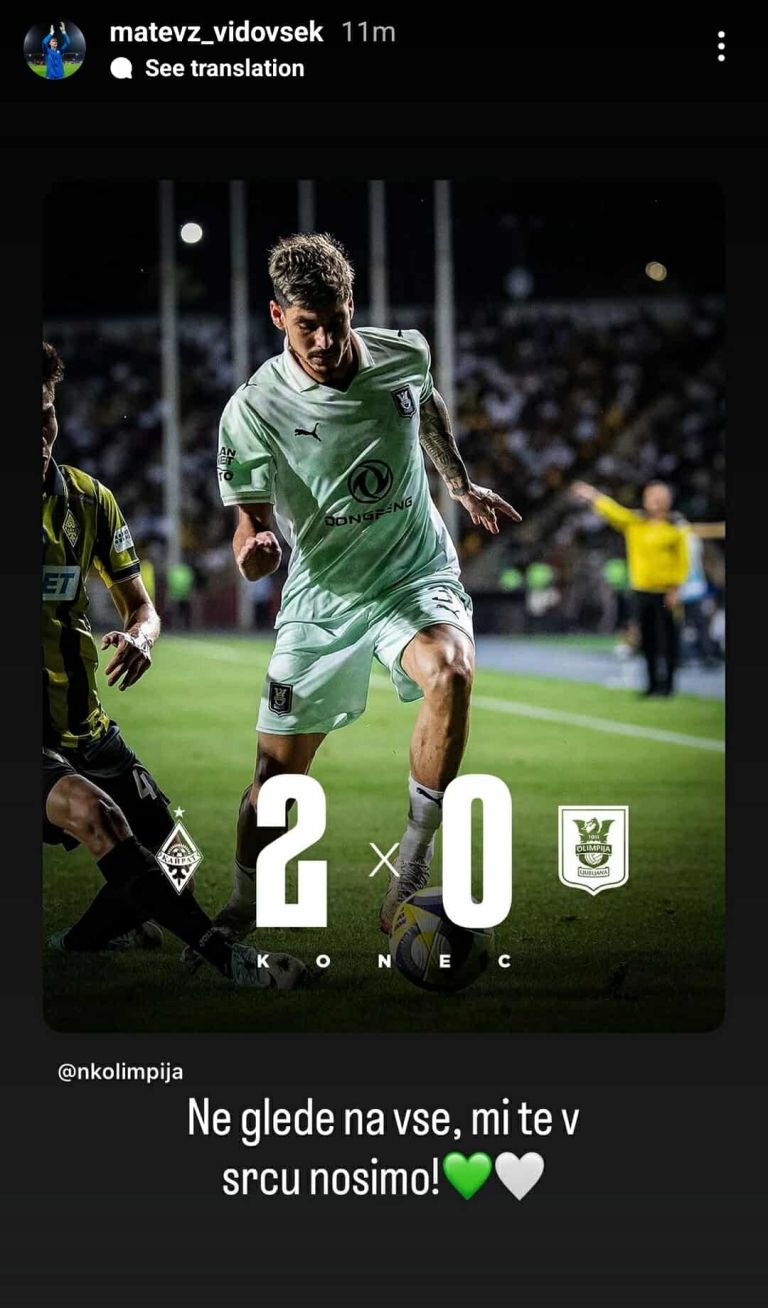Open the @nkolimpija mention
The width and height of the screenshot is (768, 1308).
(120, 1072)
